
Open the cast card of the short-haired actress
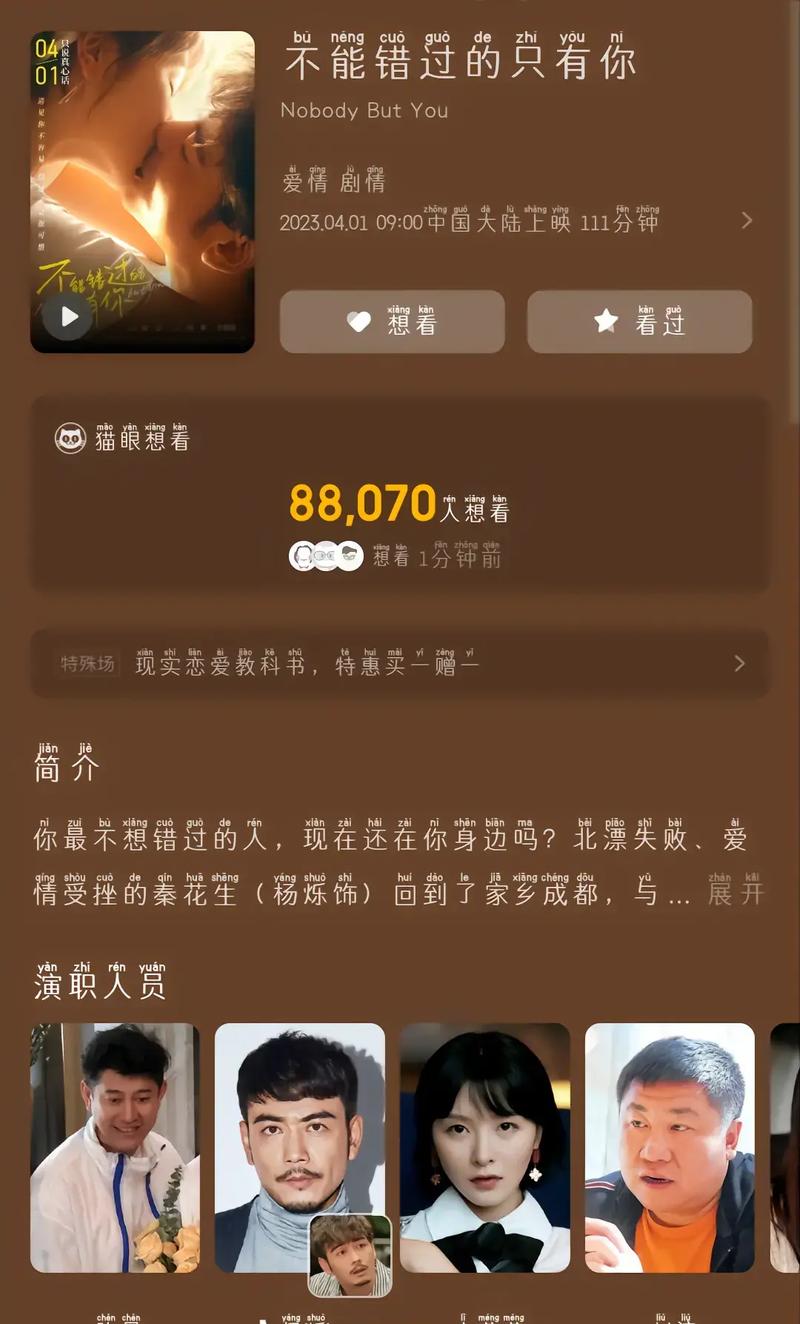point(485,1148)
